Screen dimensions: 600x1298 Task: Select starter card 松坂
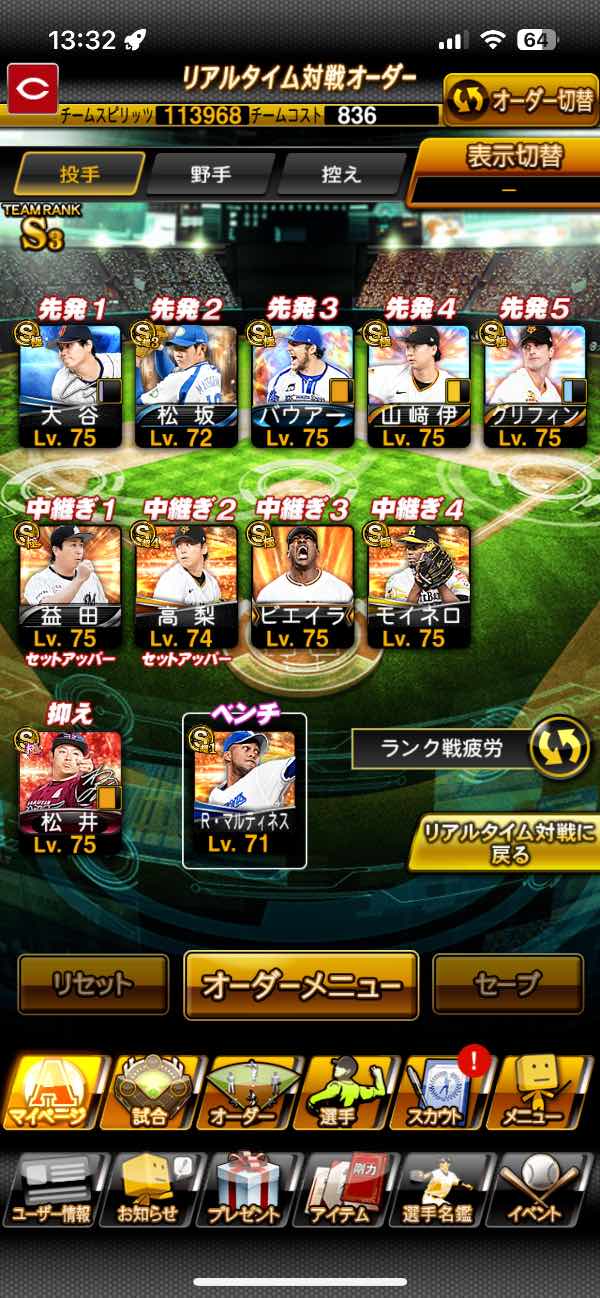click(x=186, y=386)
